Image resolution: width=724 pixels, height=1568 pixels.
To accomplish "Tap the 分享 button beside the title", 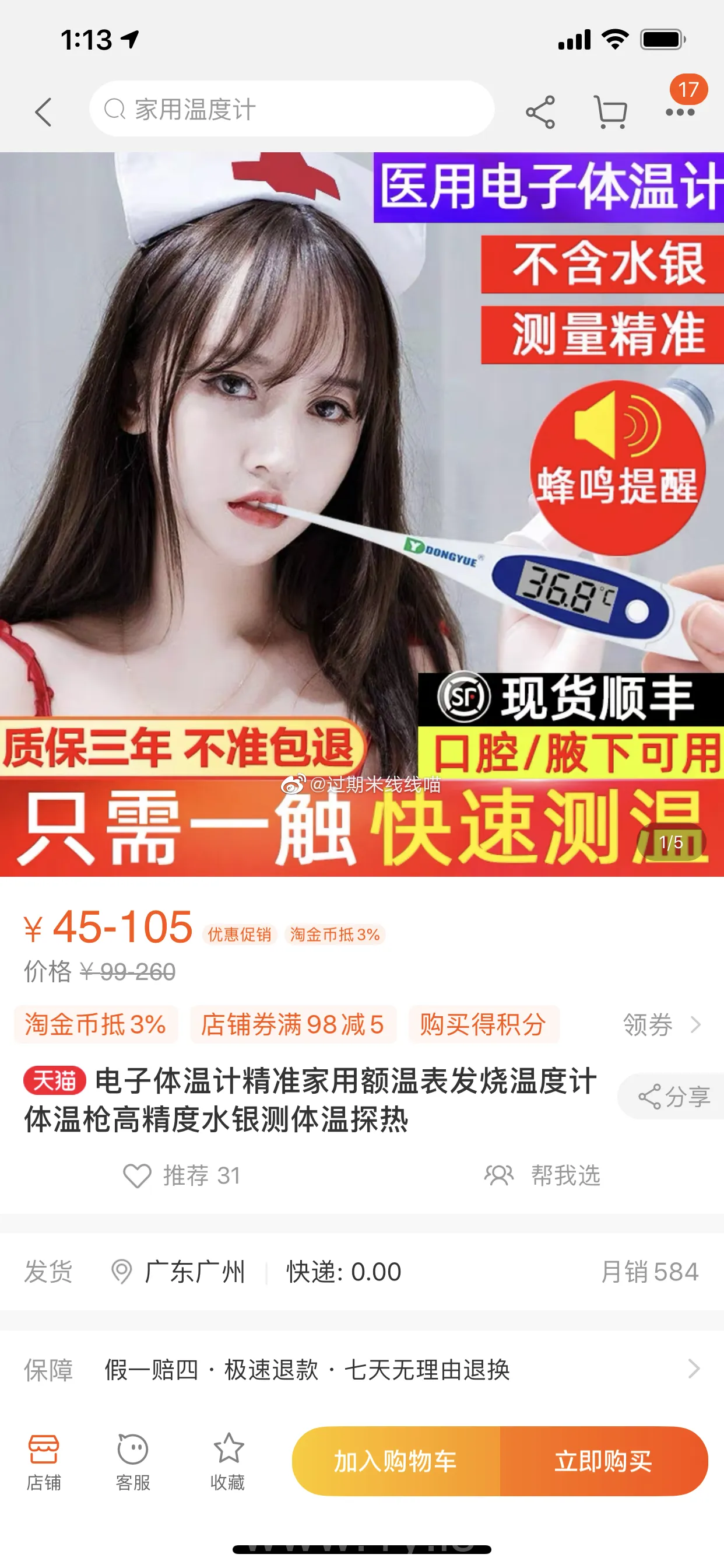I will pyautogui.click(x=673, y=1096).
